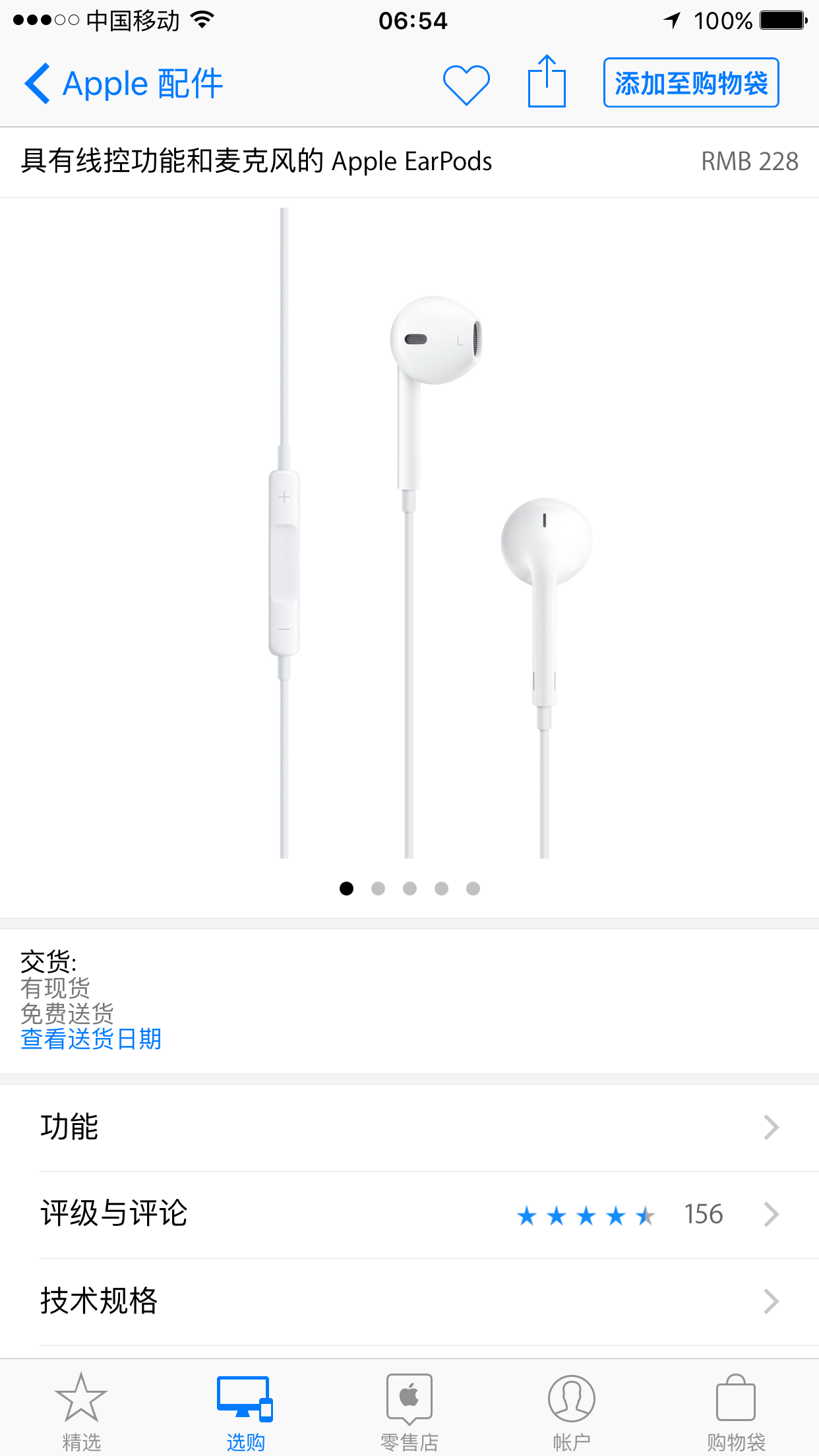Viewport: 819px width, 1456px height.
Task: Jump to the third product image dot
Action: point(409,888)
